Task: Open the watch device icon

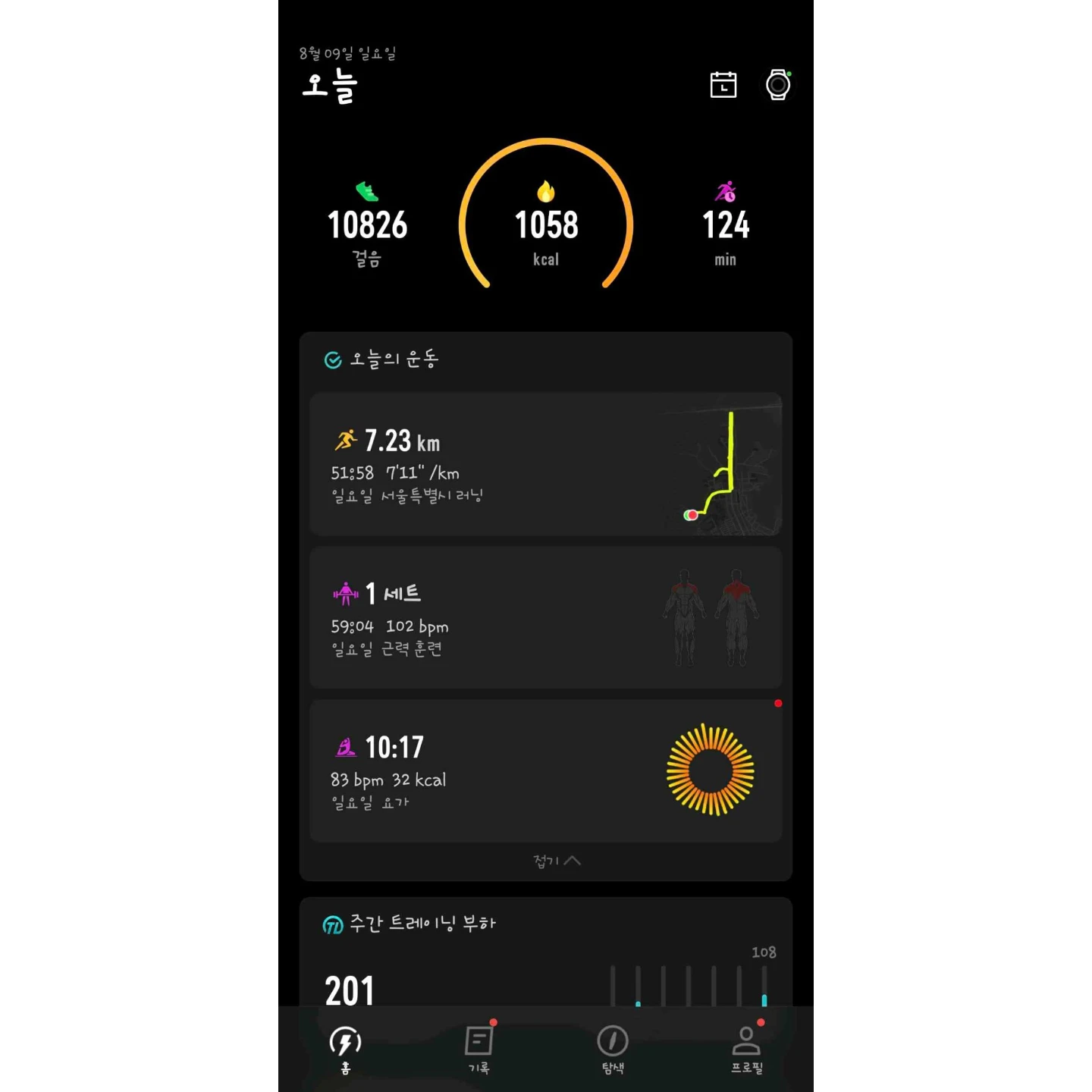Action: tap(778, 84)
